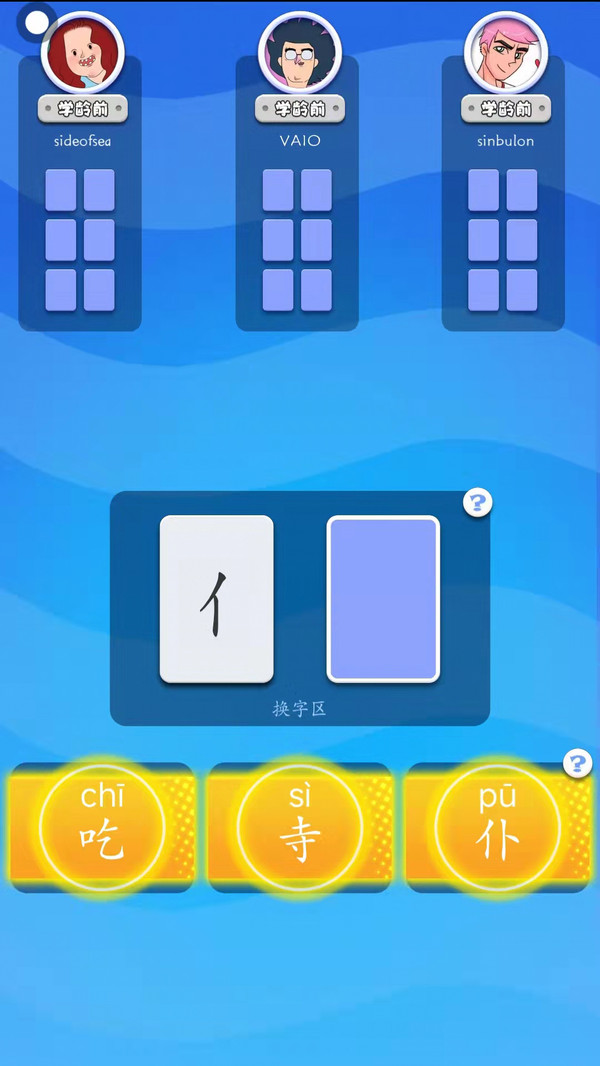View sideofsea's player avatar

82,53
